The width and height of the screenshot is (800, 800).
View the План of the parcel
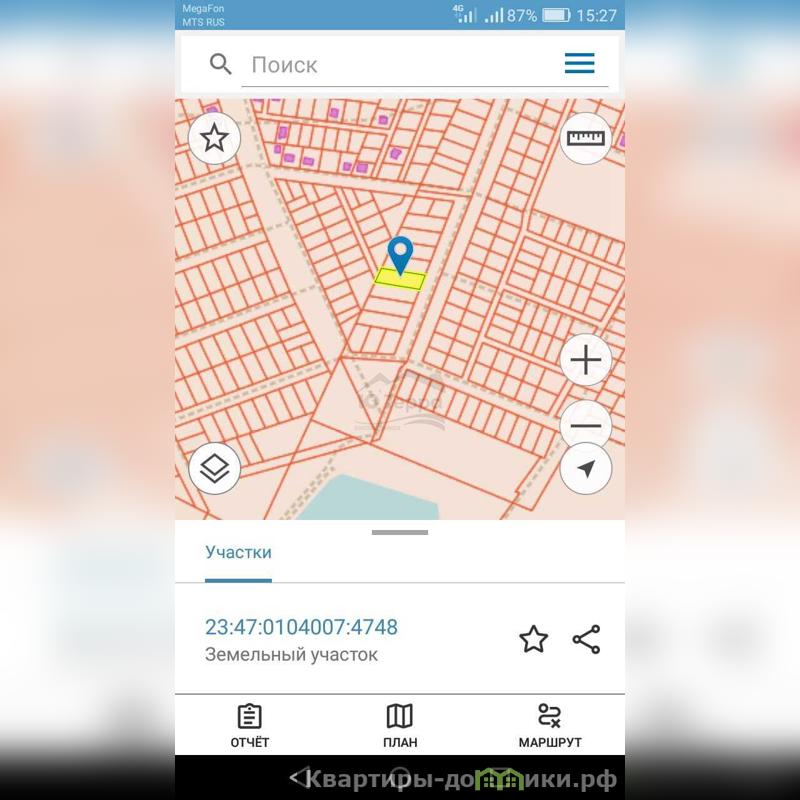pos(399,726)
